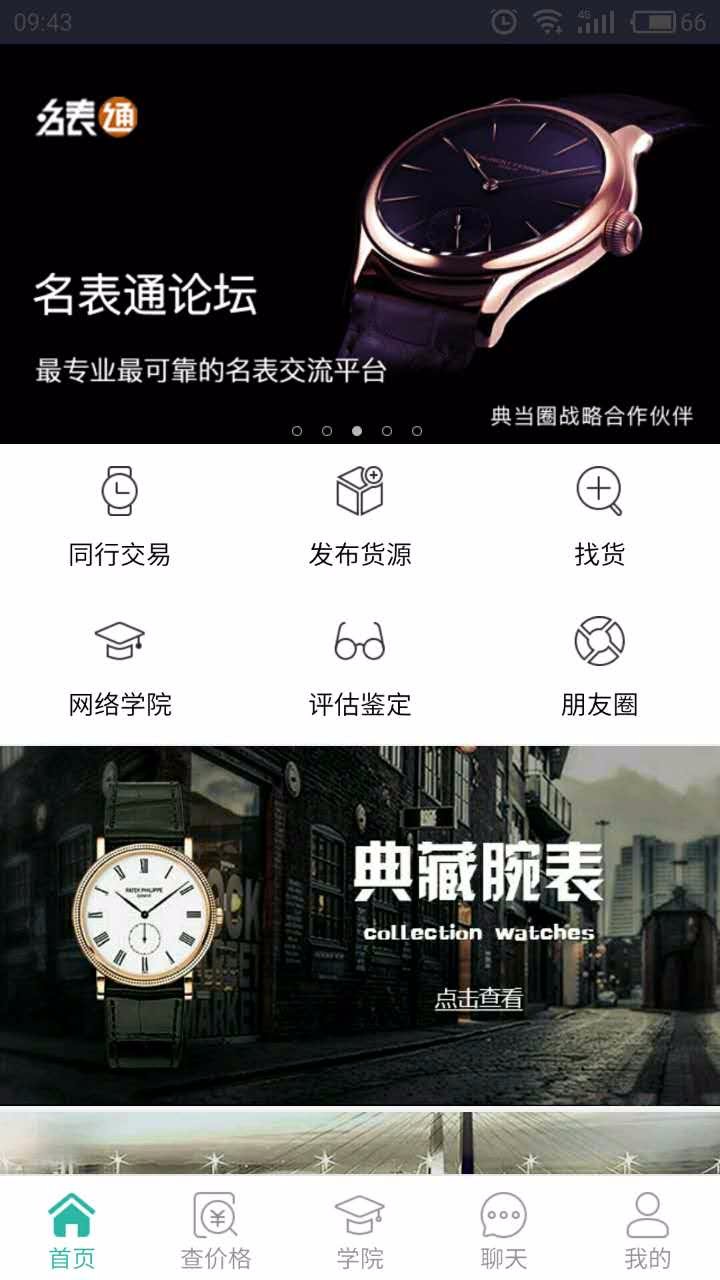Switch to the 查价格 tab

pyautogui.click(x=216, y=1230)
